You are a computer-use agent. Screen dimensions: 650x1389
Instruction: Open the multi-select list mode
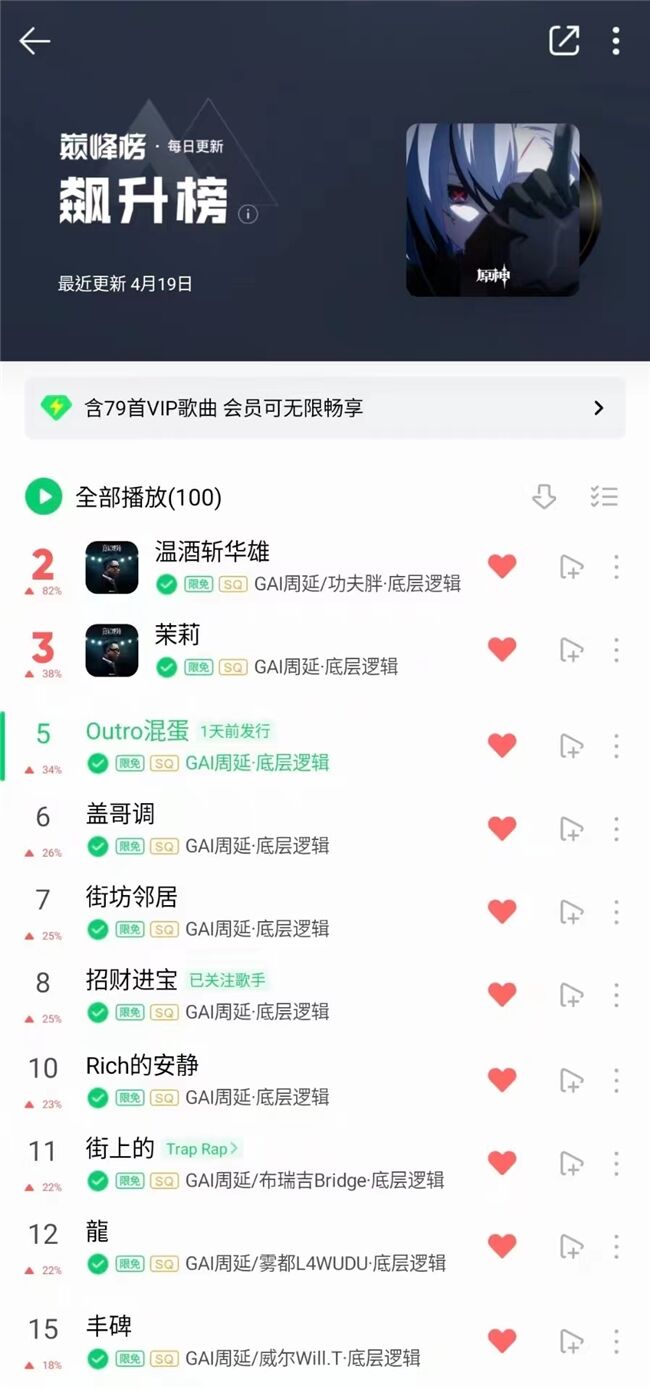(x=604, y=497)
